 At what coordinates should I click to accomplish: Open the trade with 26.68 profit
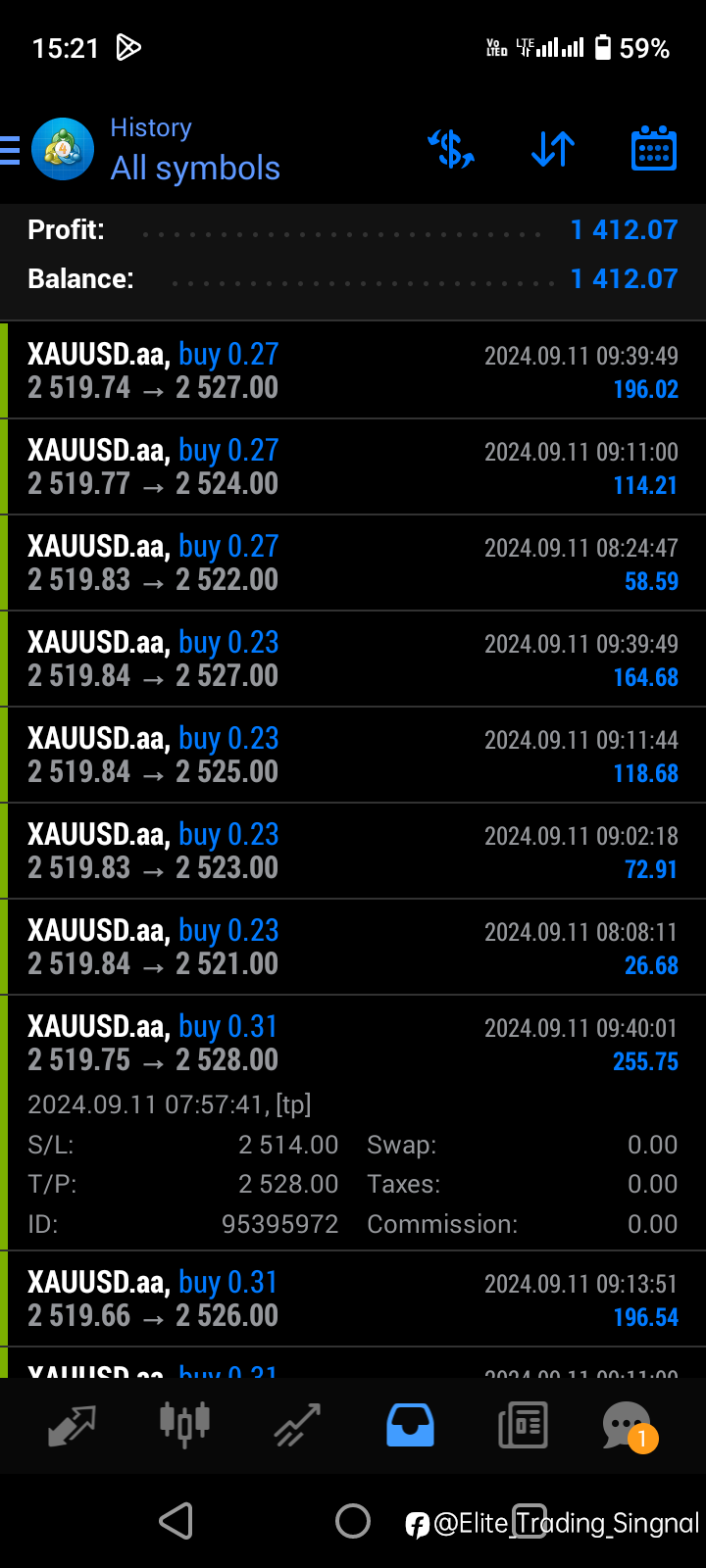tap(353, 947)
